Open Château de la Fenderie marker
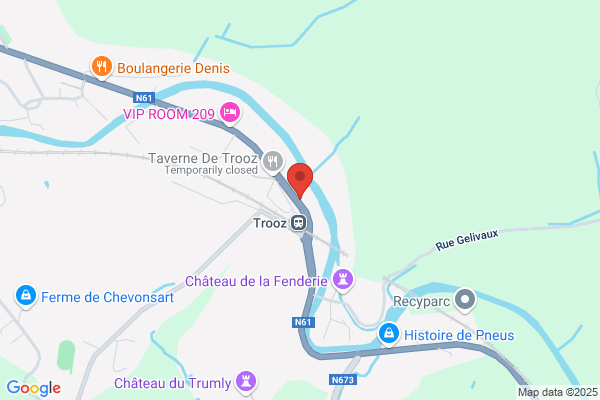600x400 pixels. pos(342,281)
